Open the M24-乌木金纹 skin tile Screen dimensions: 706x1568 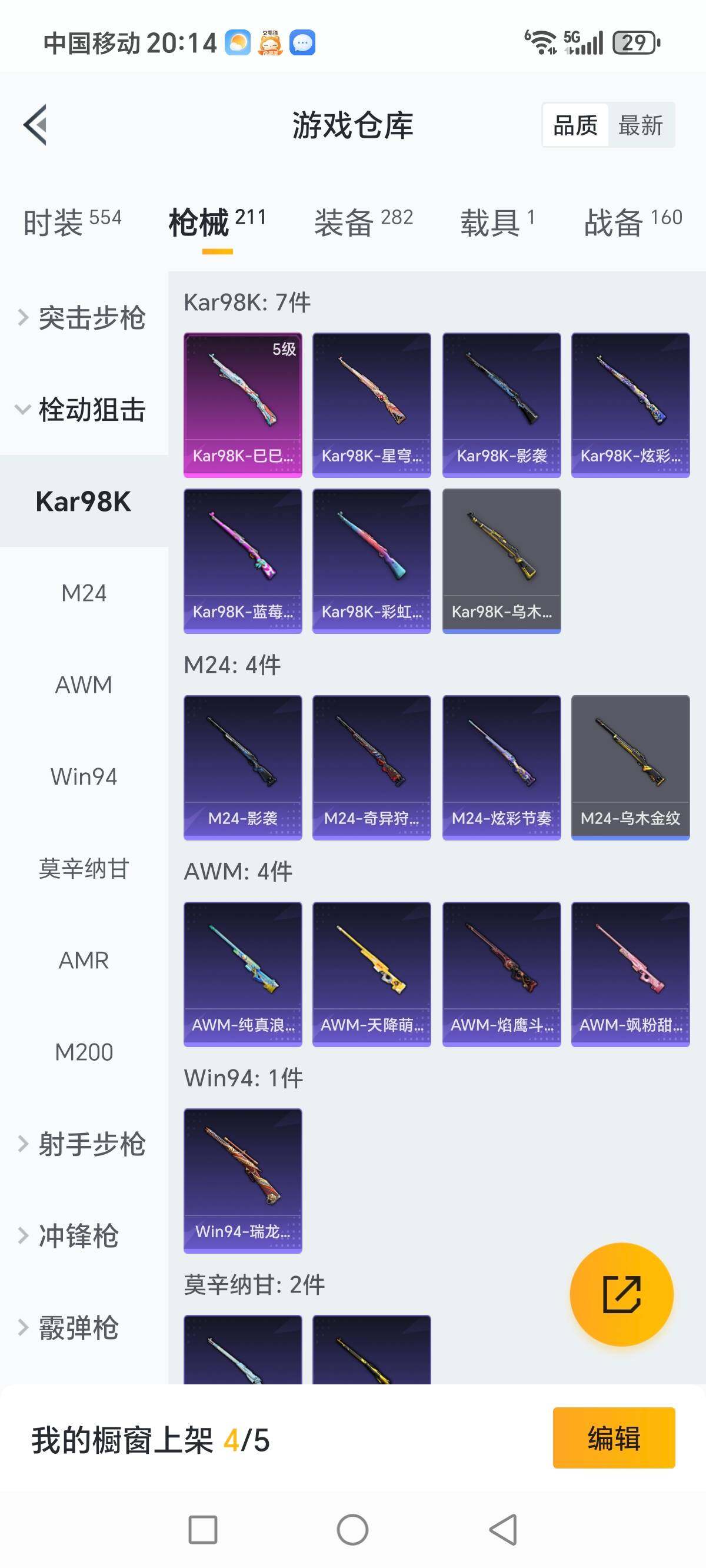point(630,767)
